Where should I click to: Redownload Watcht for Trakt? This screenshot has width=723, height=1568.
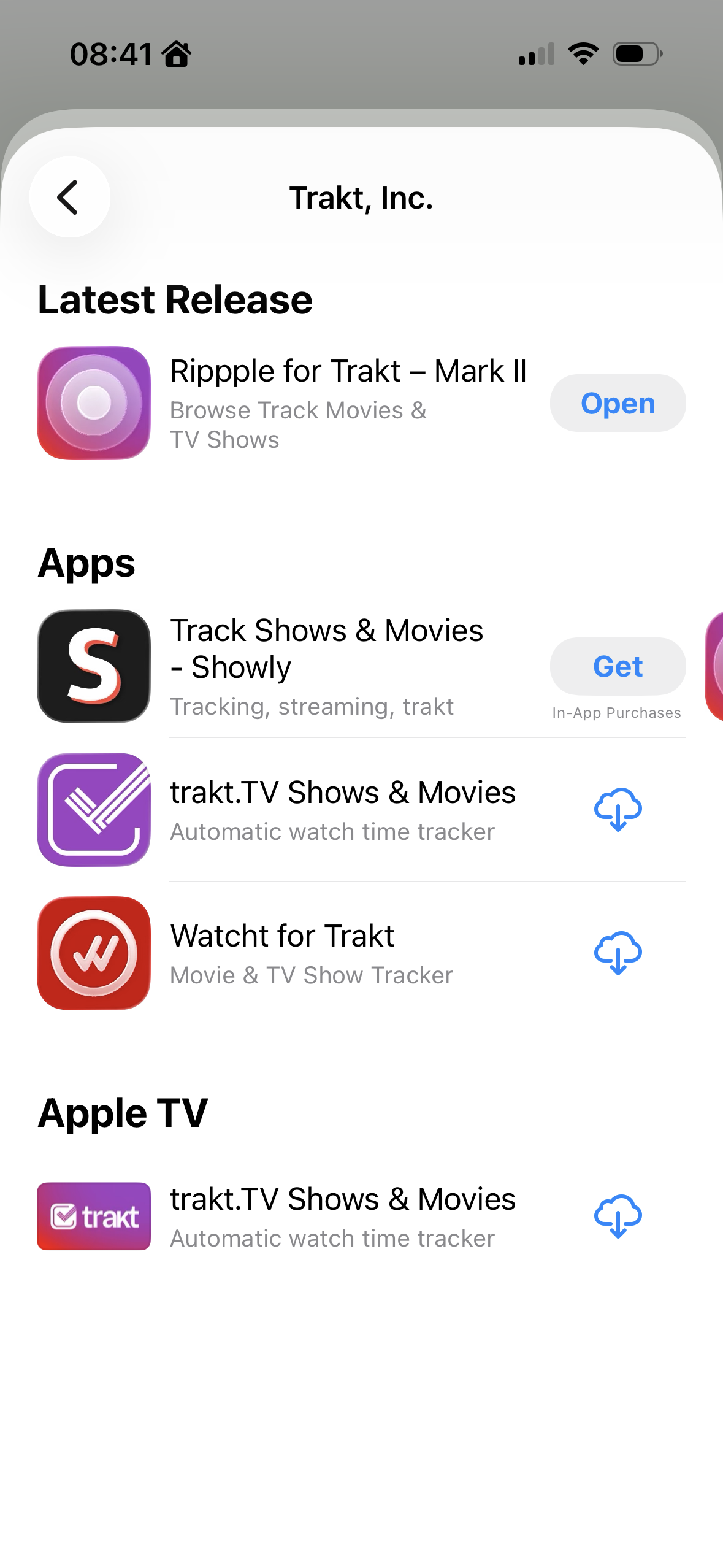point(618,953)
